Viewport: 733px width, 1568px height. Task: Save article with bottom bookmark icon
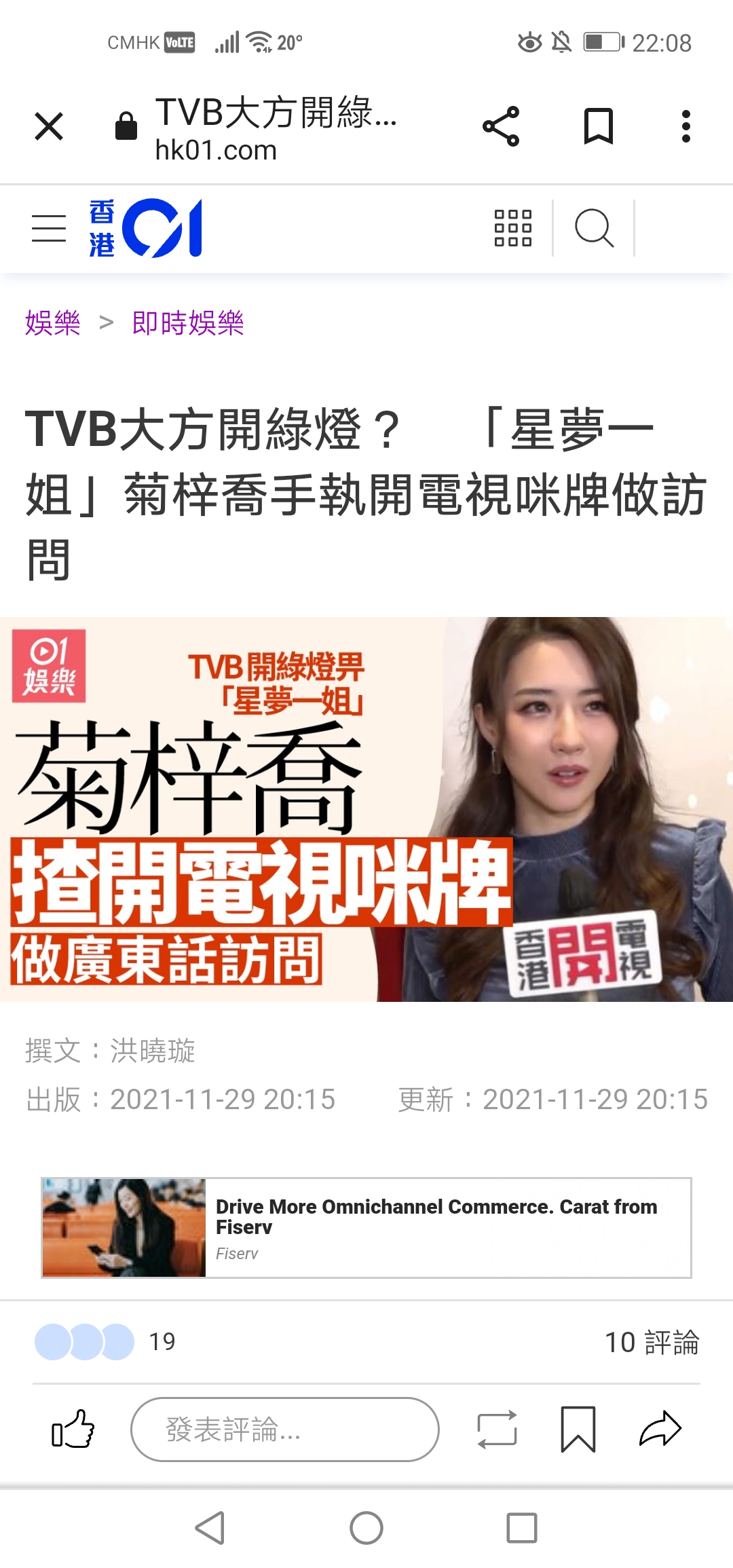point(578,1429)
